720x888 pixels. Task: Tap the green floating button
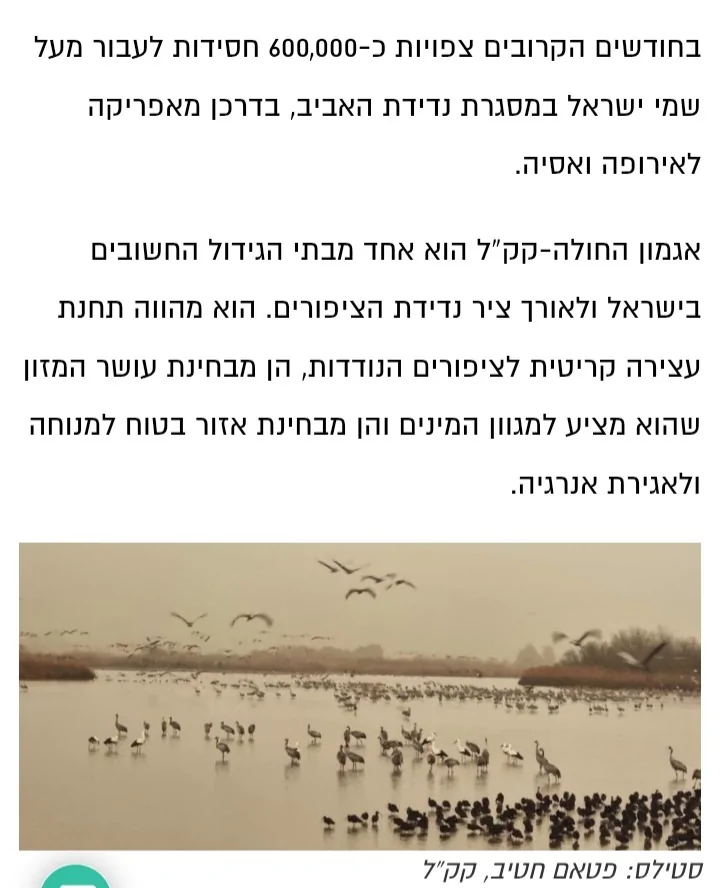(75, 878)
